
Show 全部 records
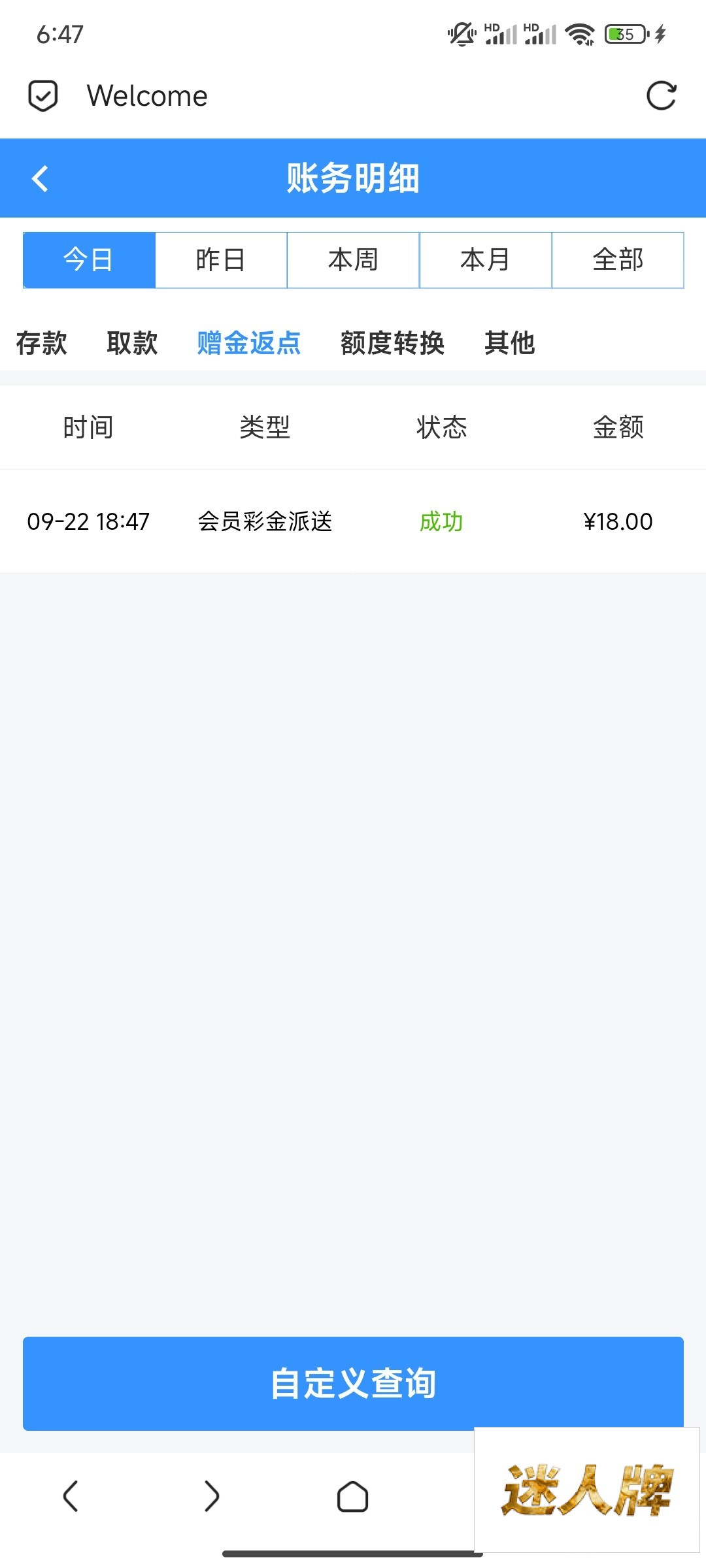[x=618, y=260]
